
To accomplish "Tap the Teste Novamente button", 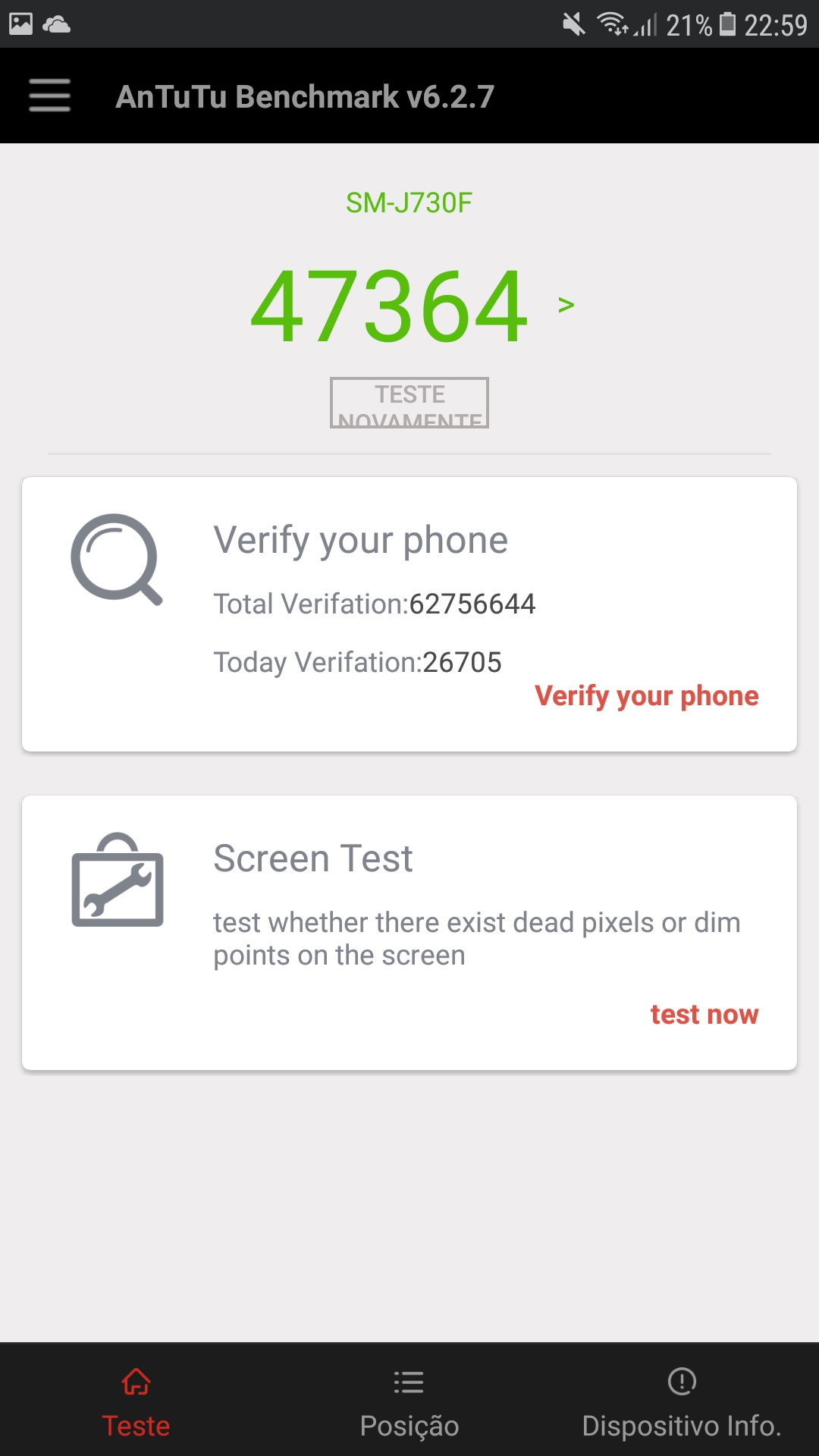I will 409,403.
